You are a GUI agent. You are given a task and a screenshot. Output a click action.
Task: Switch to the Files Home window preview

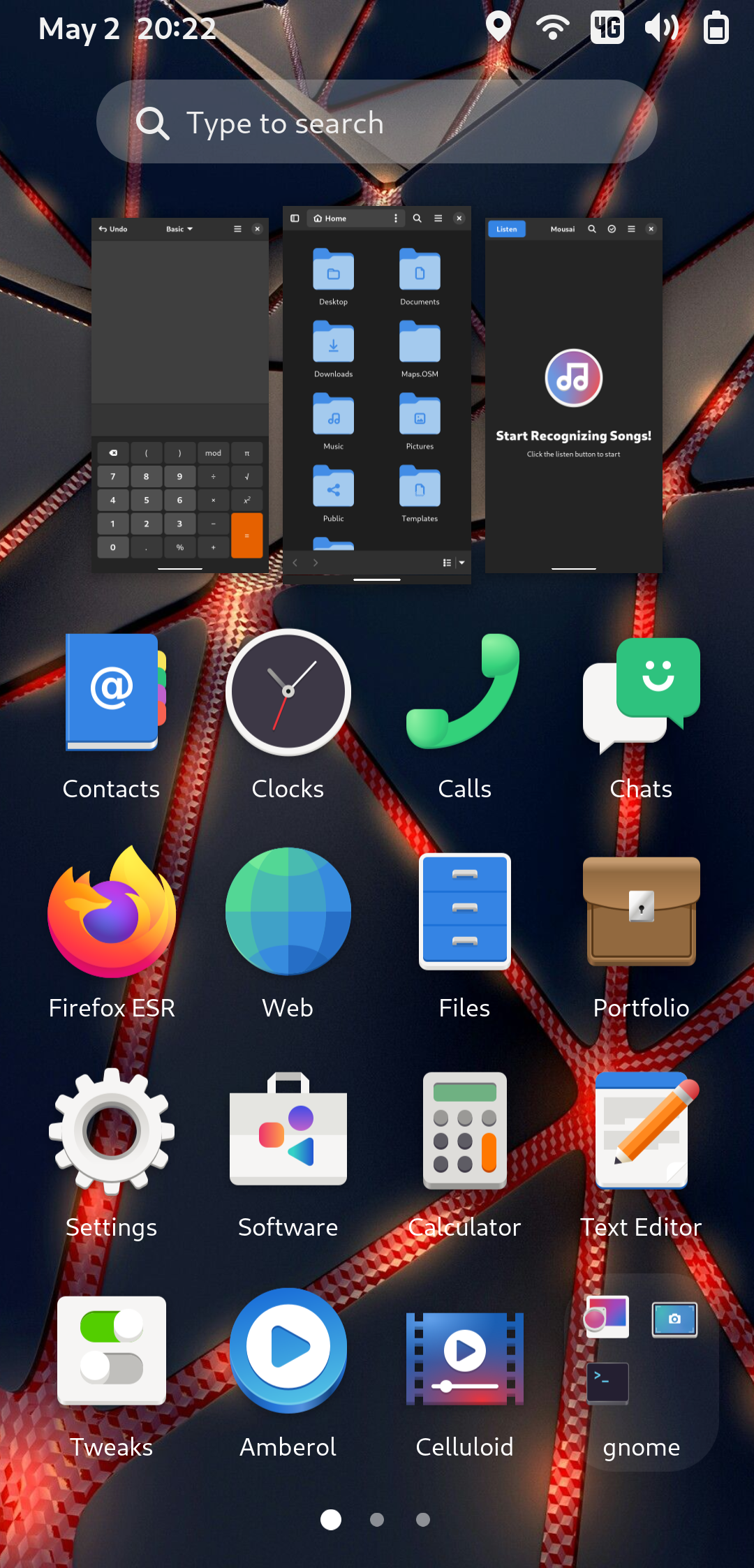pos(377,394)
